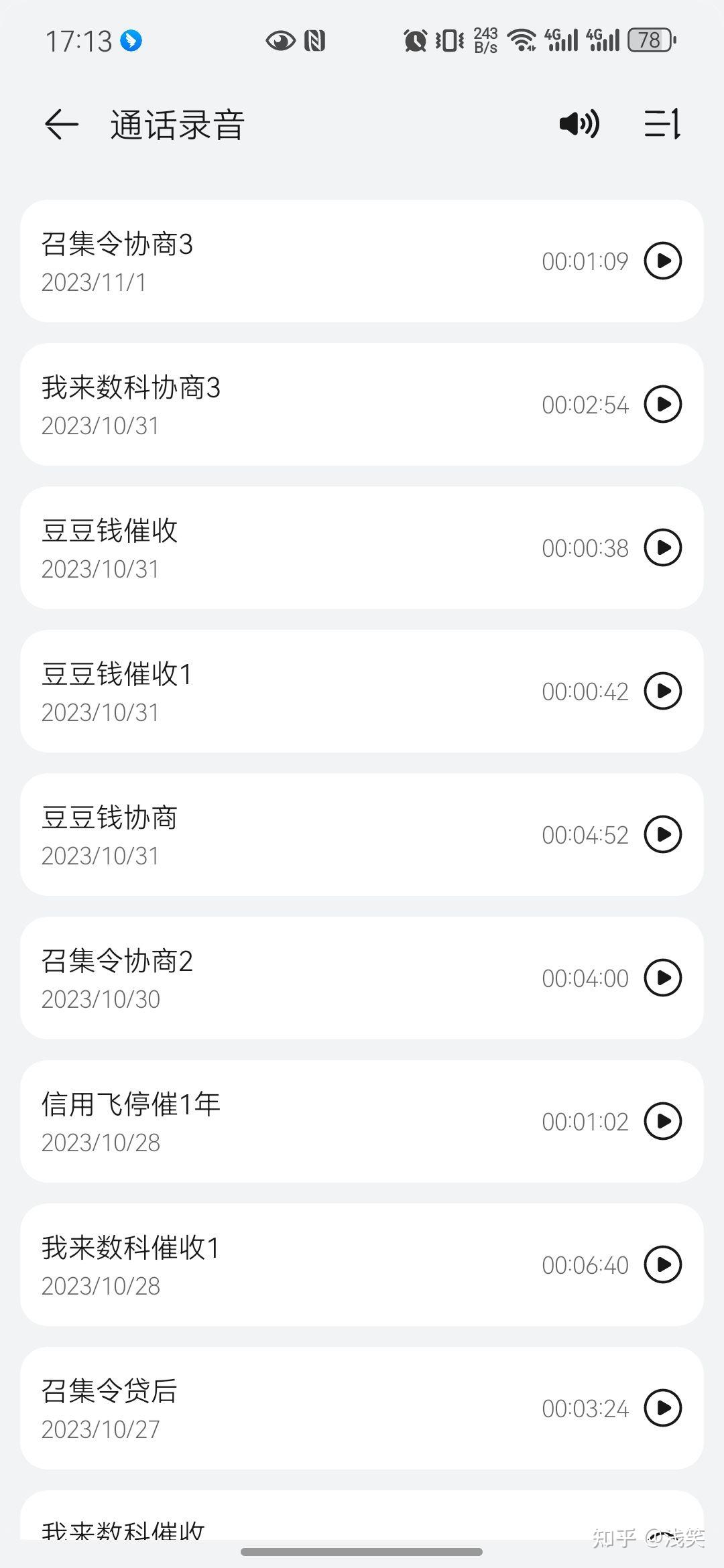Play the 豆豆钱催收 00:00:38 recording
This screenshot has width=724, height=1568.
click(x=663, y=547)
